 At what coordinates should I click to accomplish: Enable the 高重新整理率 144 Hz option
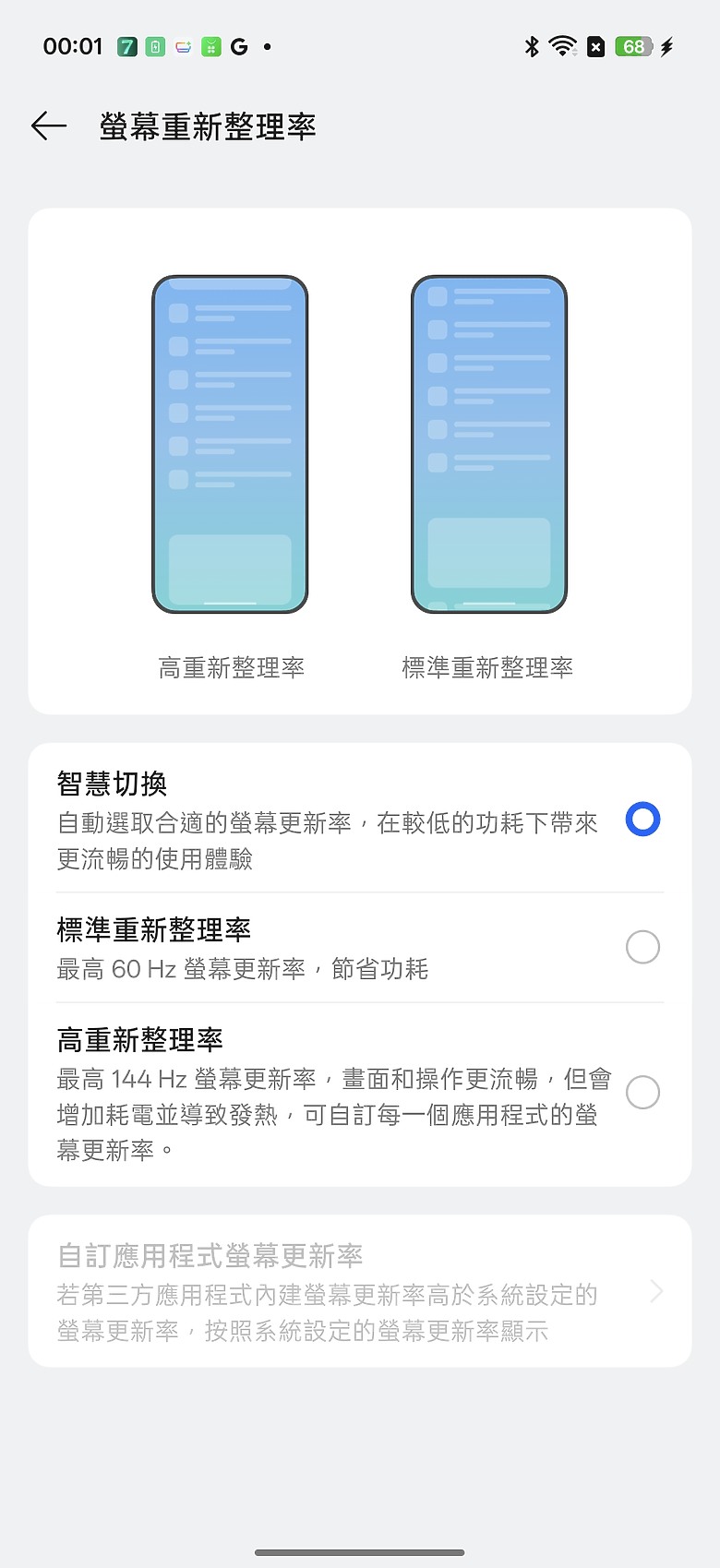point(643,1093)
